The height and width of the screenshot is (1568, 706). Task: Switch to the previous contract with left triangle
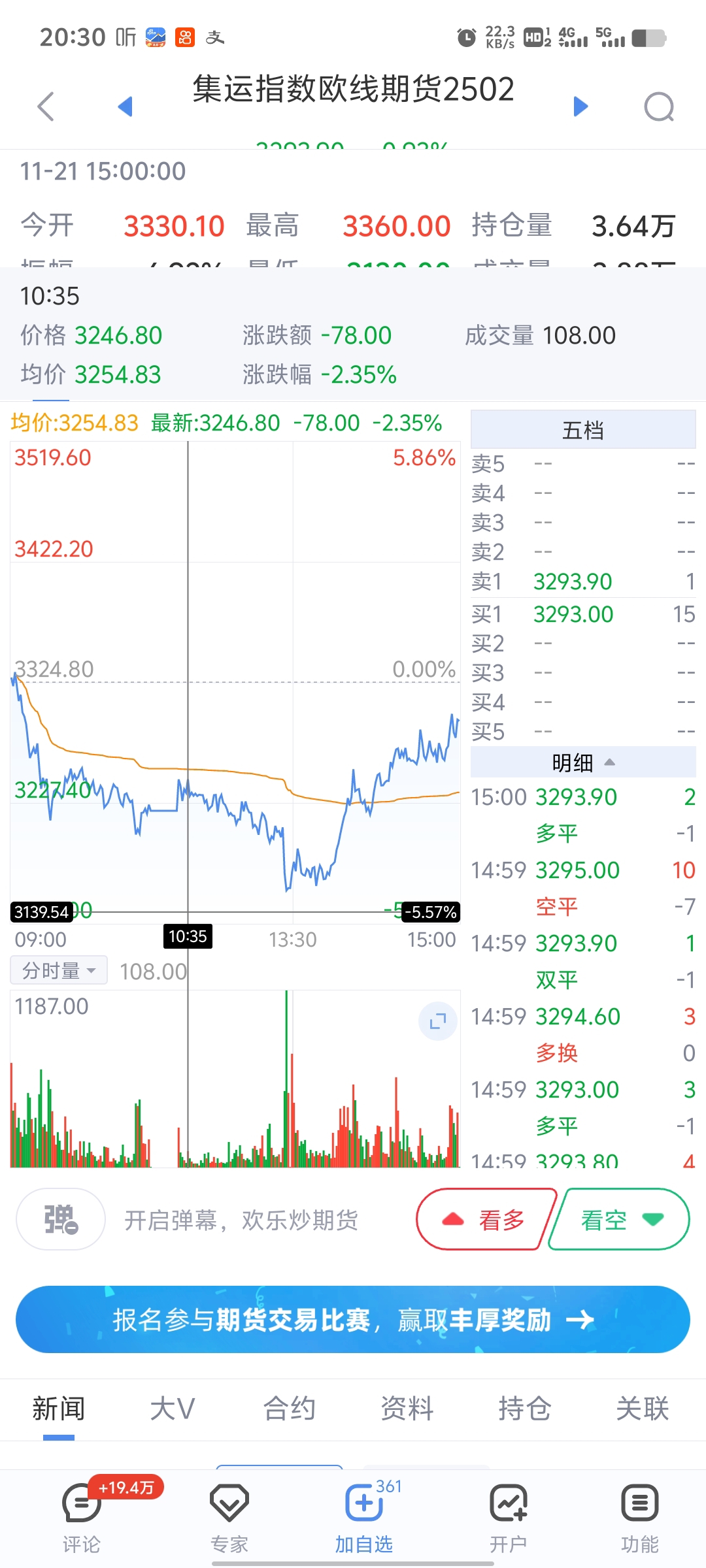pyautogui.click(x=125, y=106)
